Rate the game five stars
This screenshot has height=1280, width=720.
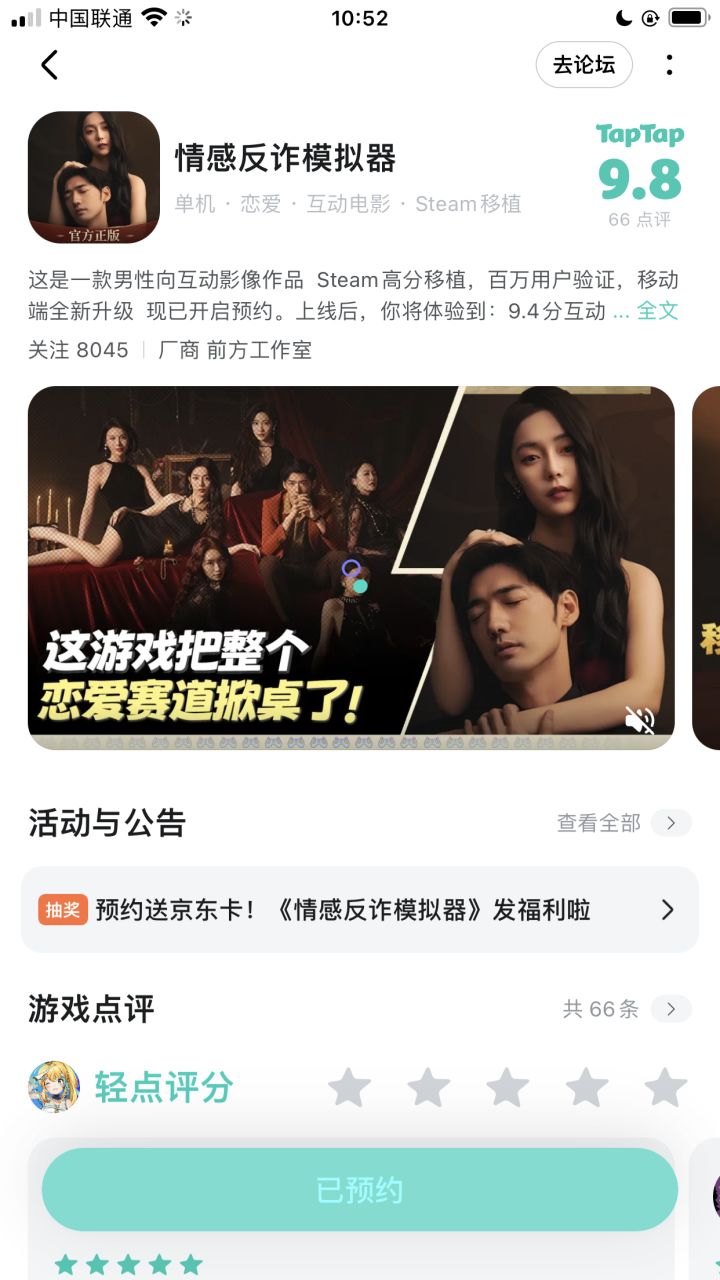pyautogui.click(x=665, y=1087)
